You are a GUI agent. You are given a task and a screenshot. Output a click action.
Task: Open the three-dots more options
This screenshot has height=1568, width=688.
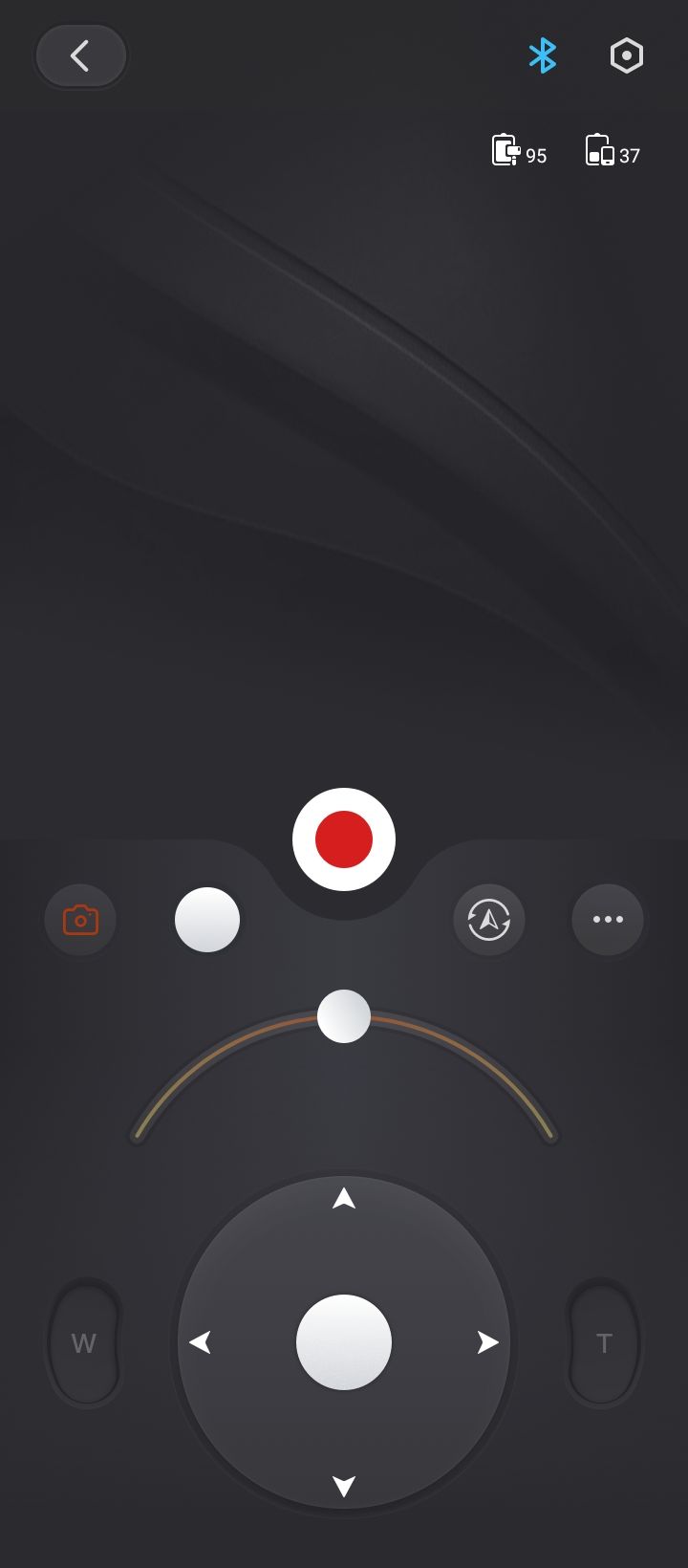pos(608,920)
